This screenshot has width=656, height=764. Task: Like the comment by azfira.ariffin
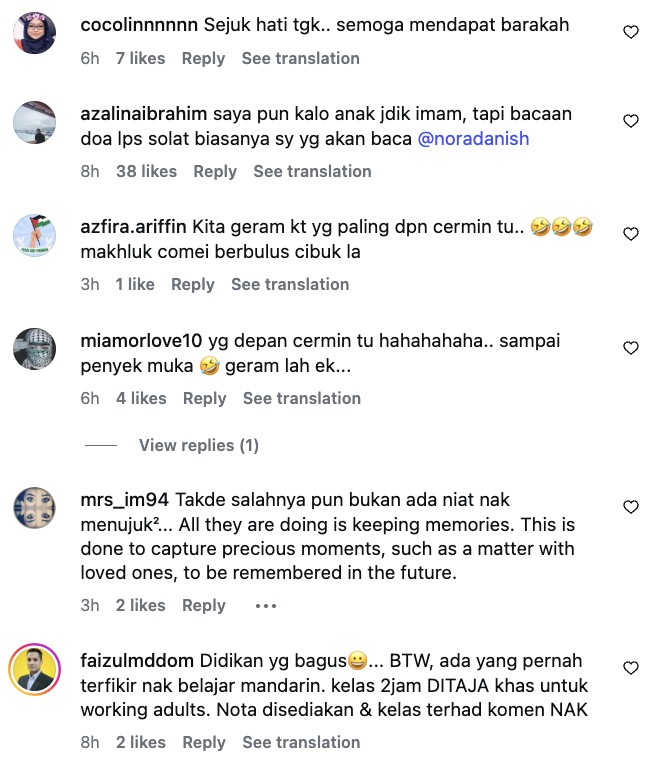(631, 234)
